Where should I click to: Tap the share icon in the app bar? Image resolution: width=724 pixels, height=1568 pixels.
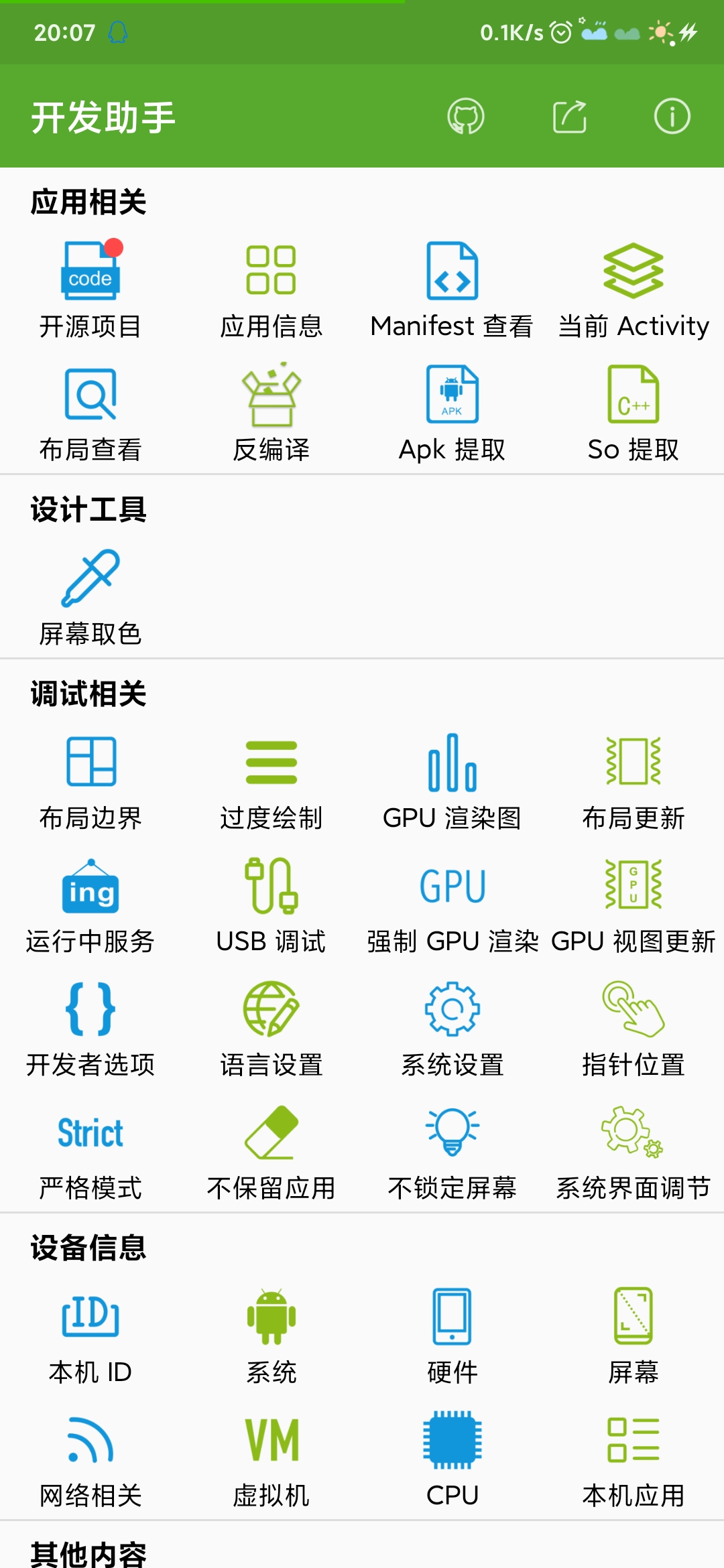coord(570,117)
